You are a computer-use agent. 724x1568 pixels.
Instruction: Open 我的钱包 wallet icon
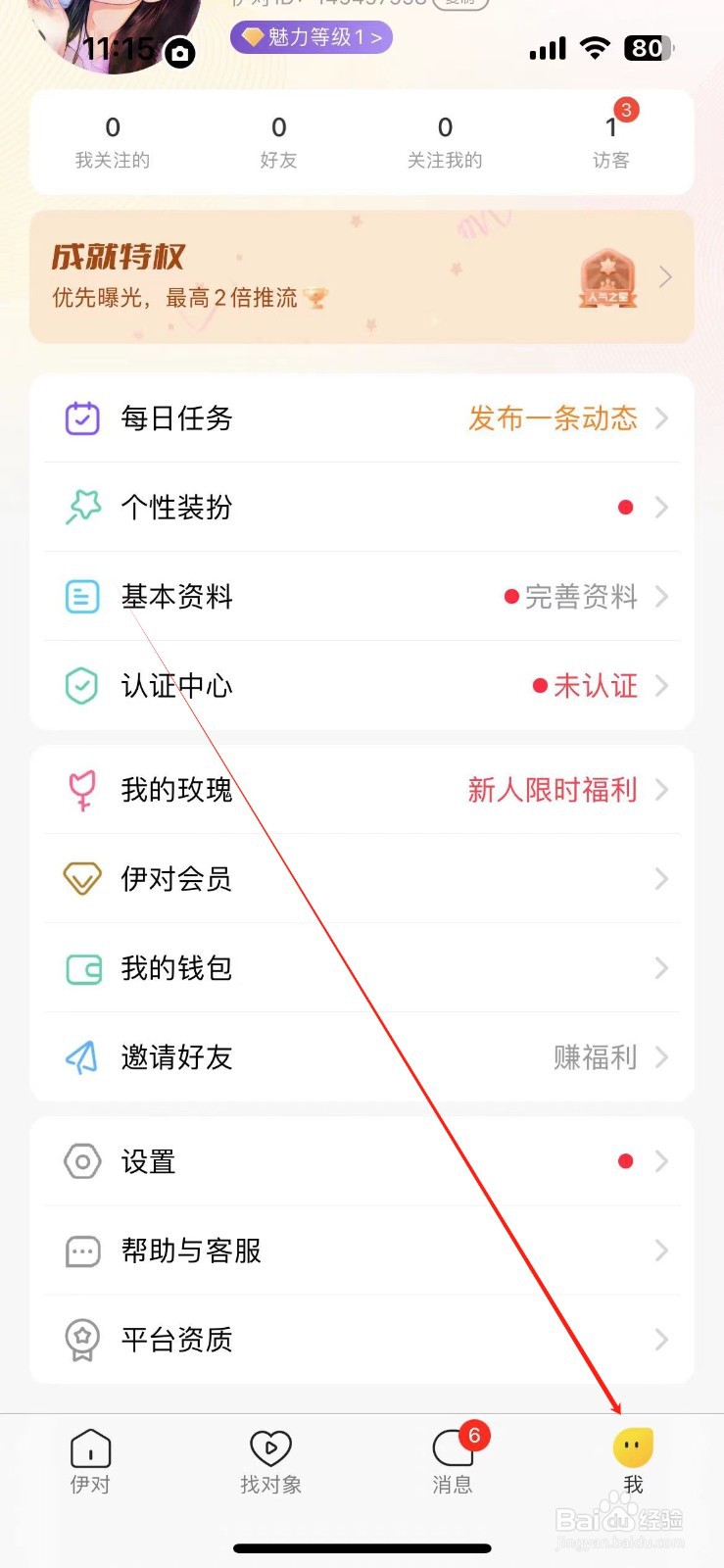click(82, 968)
